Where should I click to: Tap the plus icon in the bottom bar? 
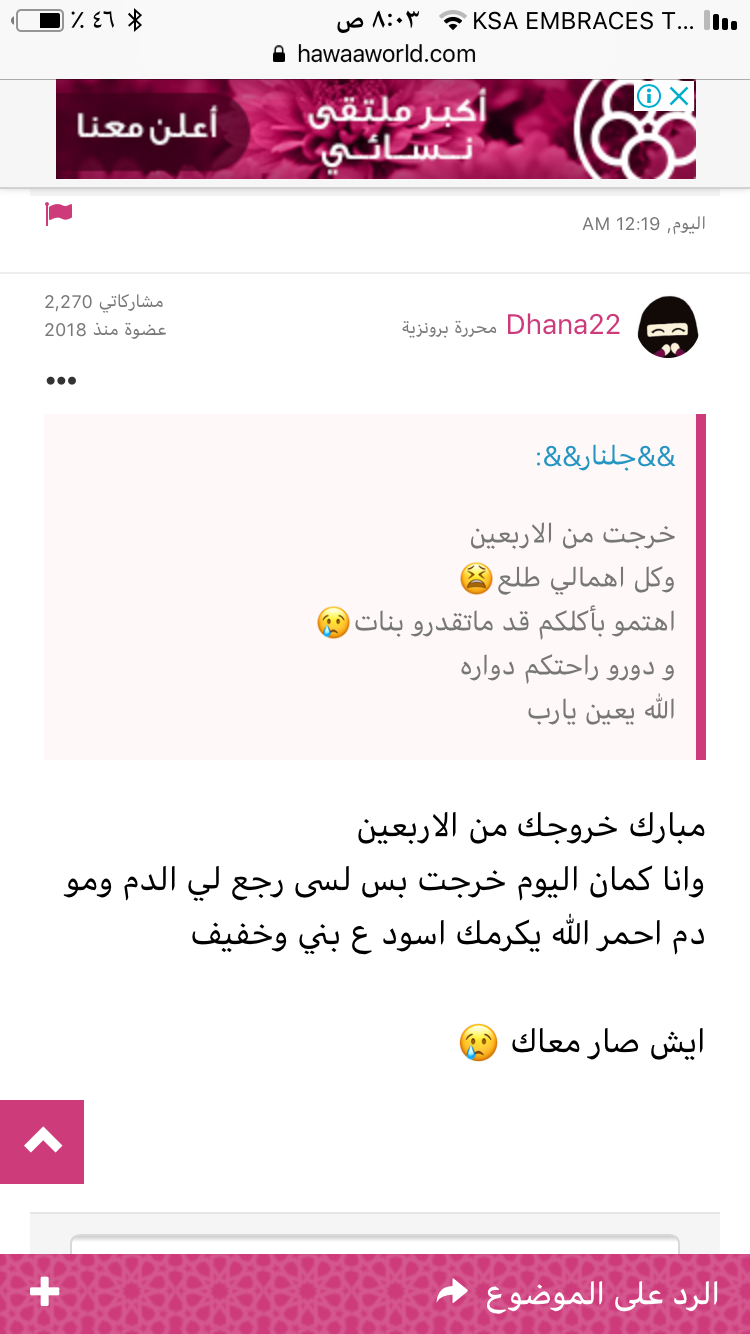point(44,1292)
